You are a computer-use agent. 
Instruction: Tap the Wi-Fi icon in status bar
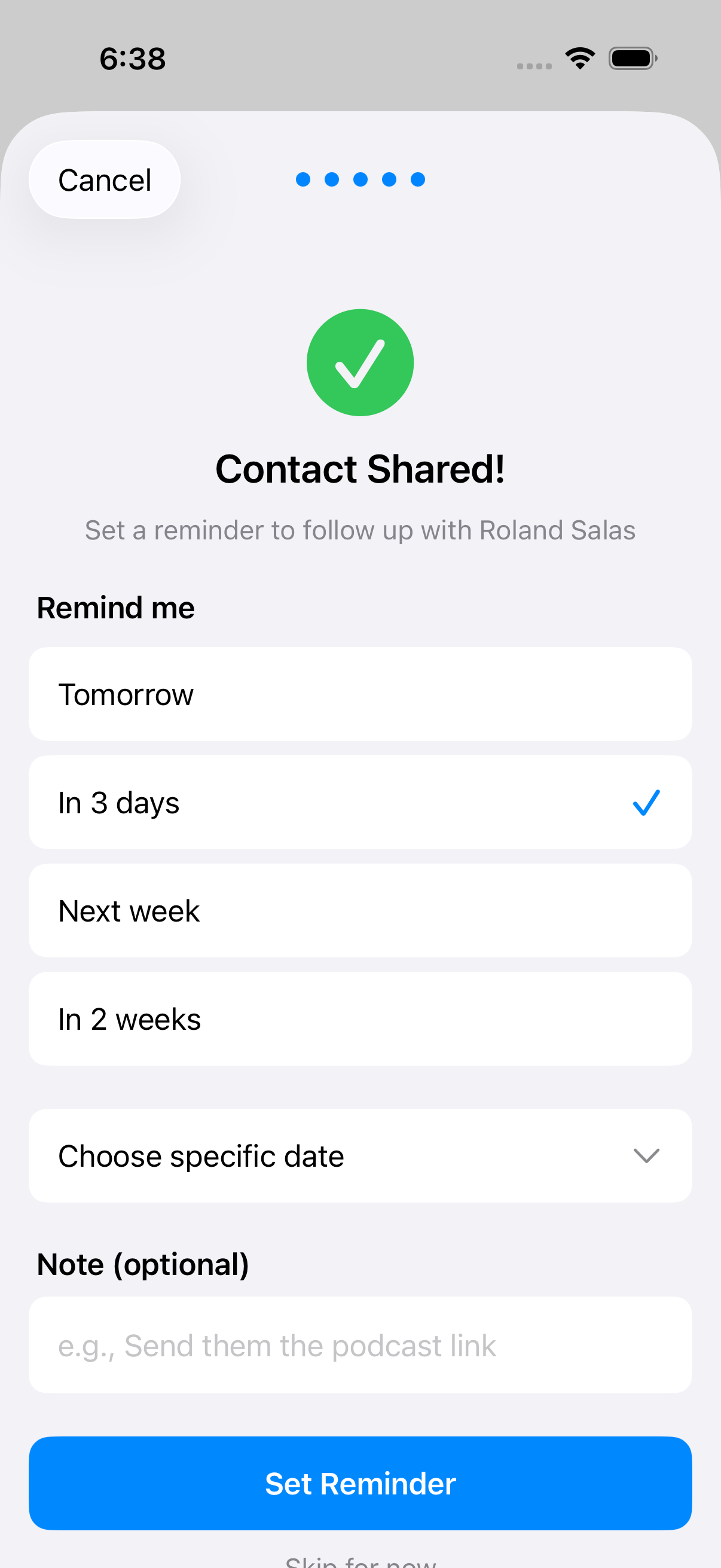pyautogui.click(x=579, y=58)
